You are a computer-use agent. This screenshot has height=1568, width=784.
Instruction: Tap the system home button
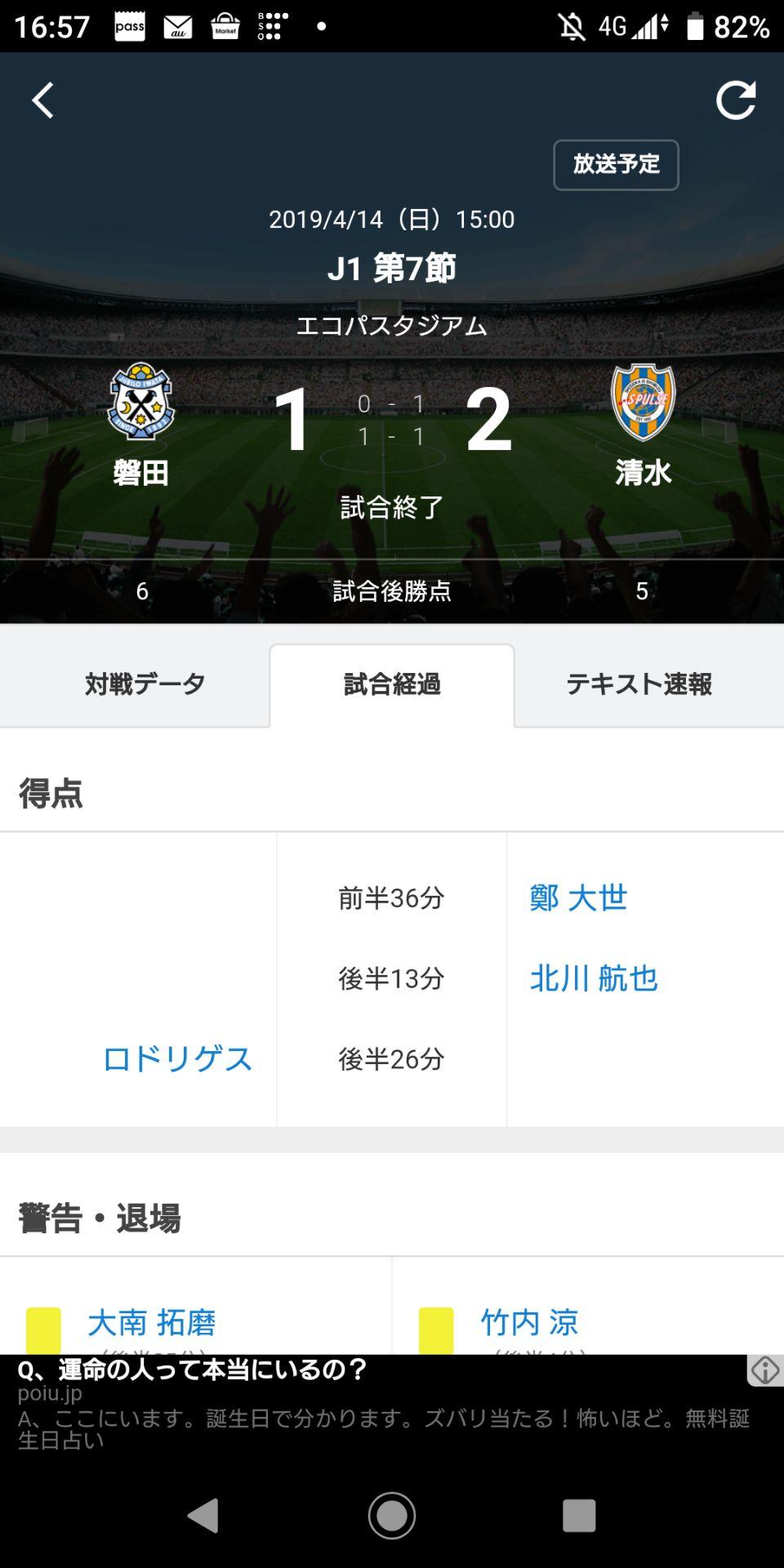pos(392,1516)
